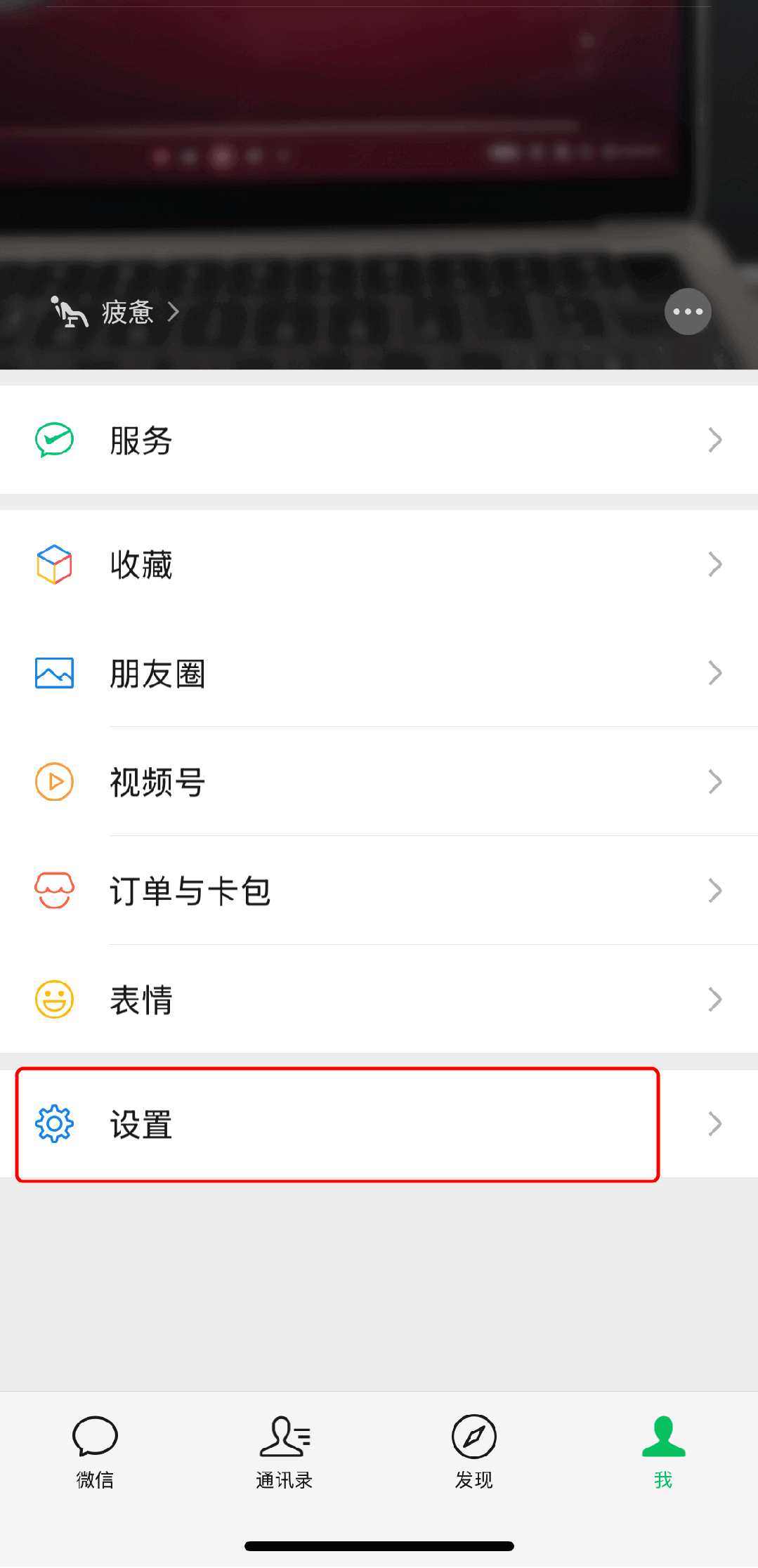Image resolution: width=758 pixels, height=1568 pixels.
Task: Click the 订单与卡包 wallet icon
Action: (54, 890)
